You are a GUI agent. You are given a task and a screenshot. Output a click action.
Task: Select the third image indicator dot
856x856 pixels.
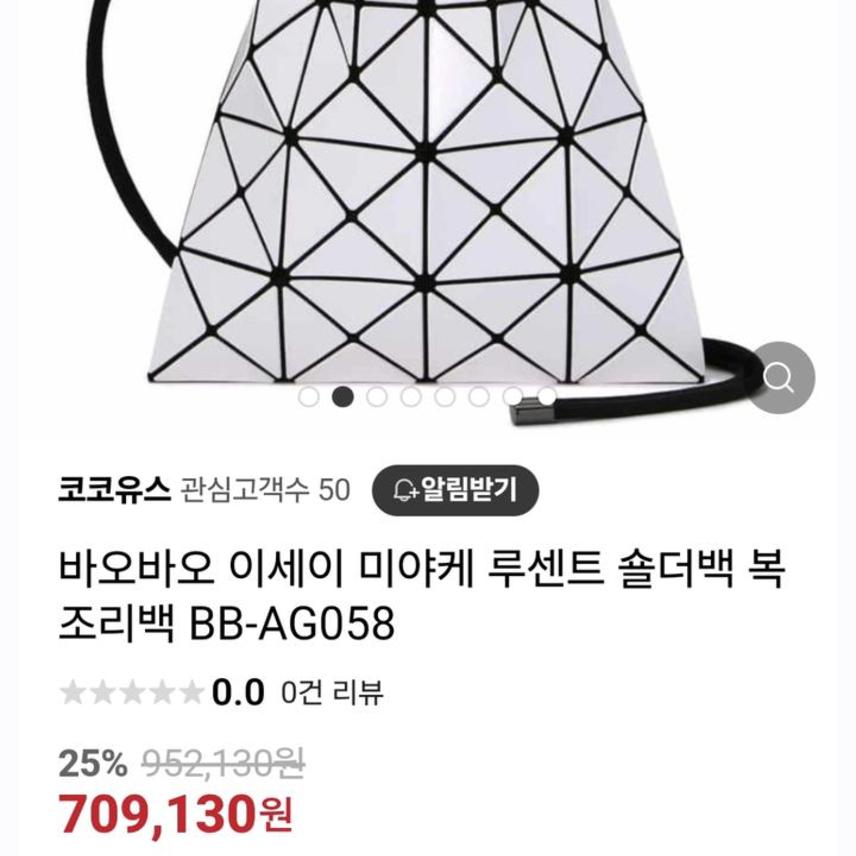pyautogui.click(x=377, y=397)
